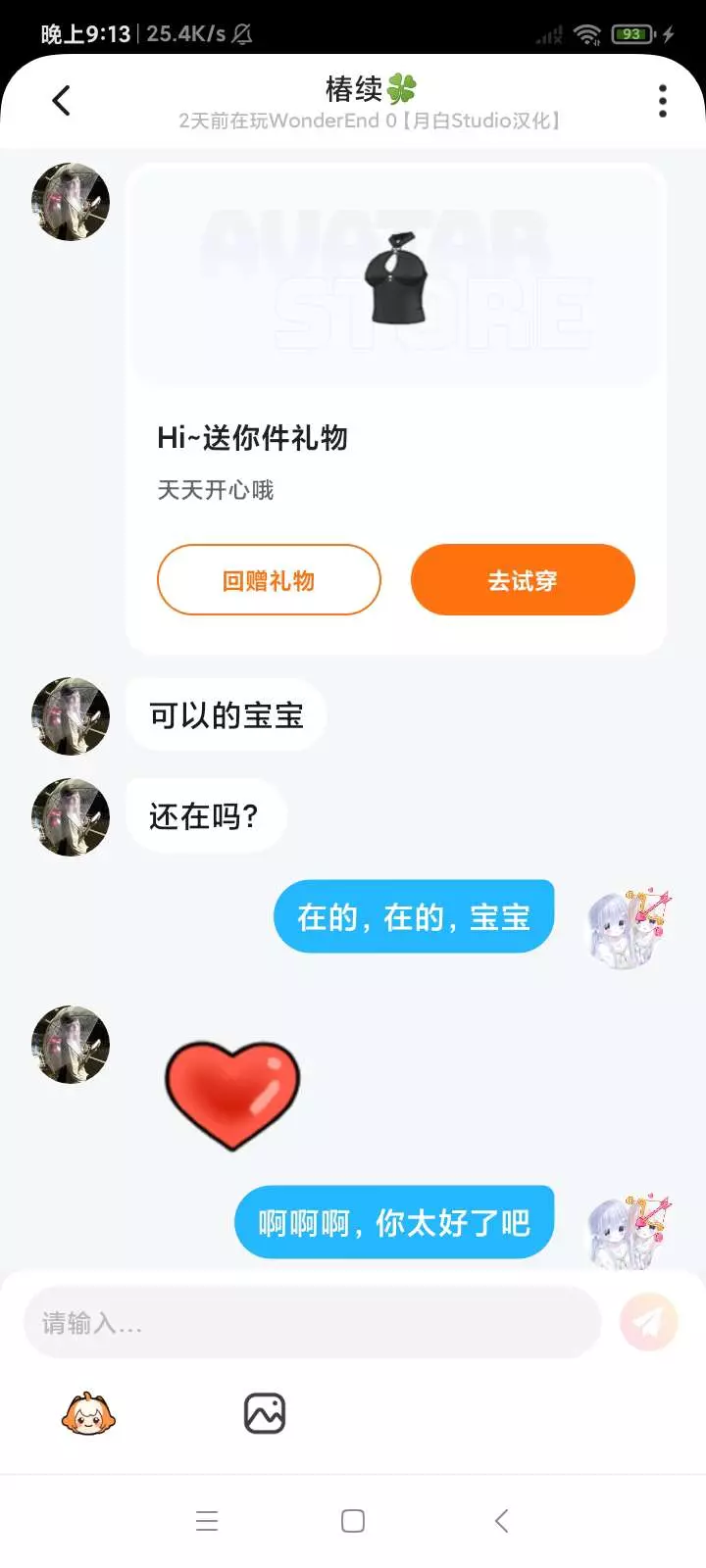View 椿续's avatar next to 可以的宝宝
The width and height of the screenshot is (706, 1568).
(x=71, y=716)
